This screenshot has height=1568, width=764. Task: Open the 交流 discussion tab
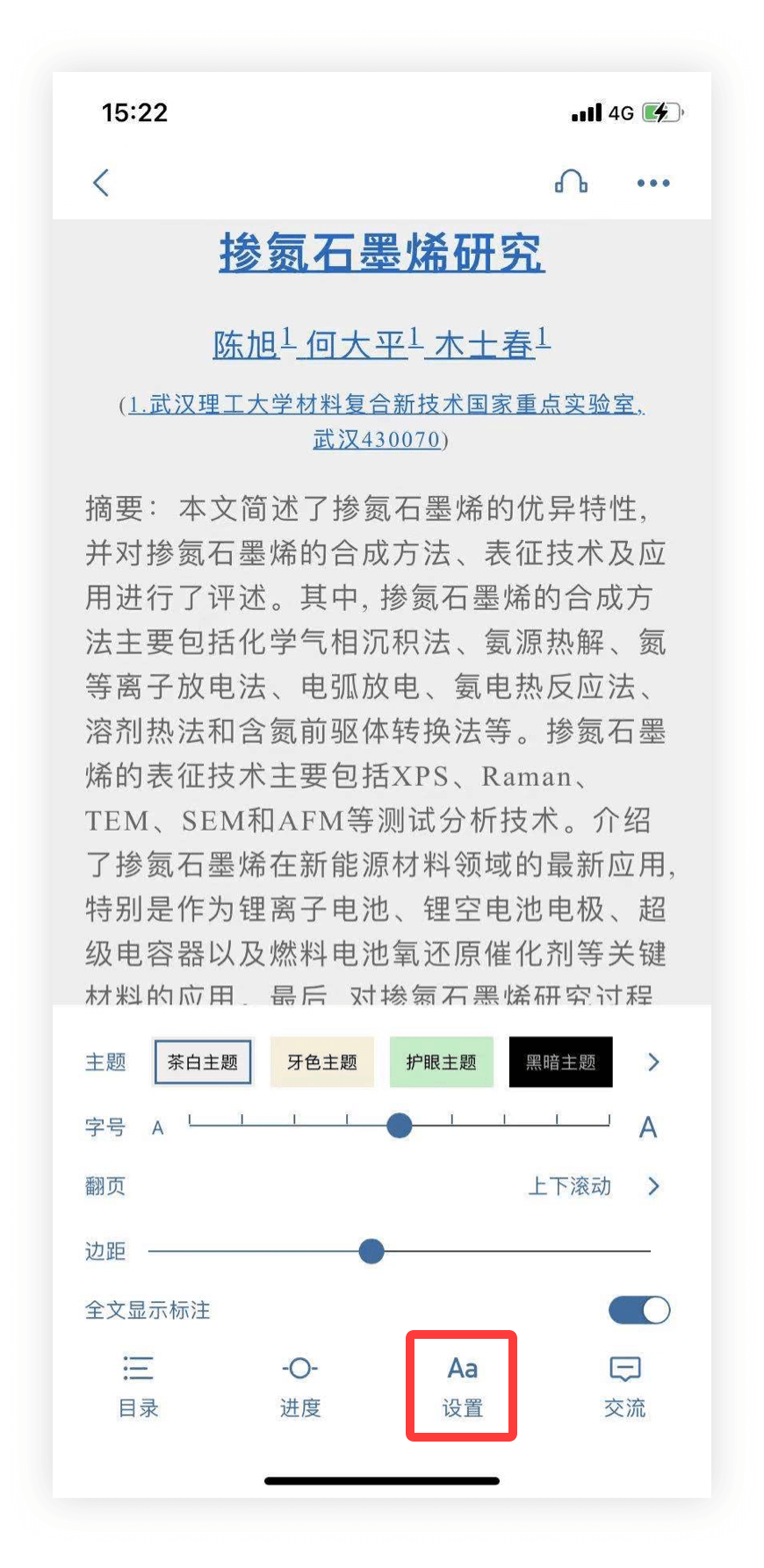(x=625, y=1386)
